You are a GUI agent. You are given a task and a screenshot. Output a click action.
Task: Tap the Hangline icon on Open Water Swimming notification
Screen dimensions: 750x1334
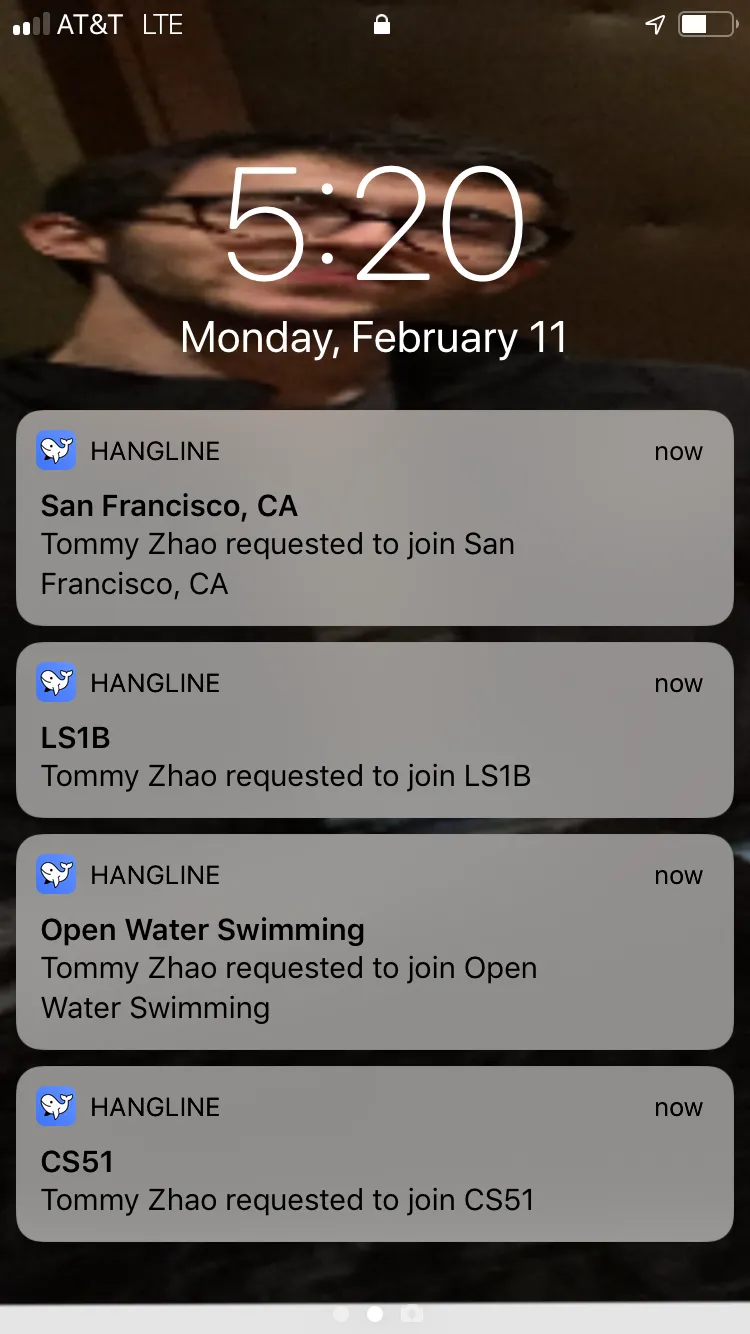pyautogui.click(x=56, y=874)
